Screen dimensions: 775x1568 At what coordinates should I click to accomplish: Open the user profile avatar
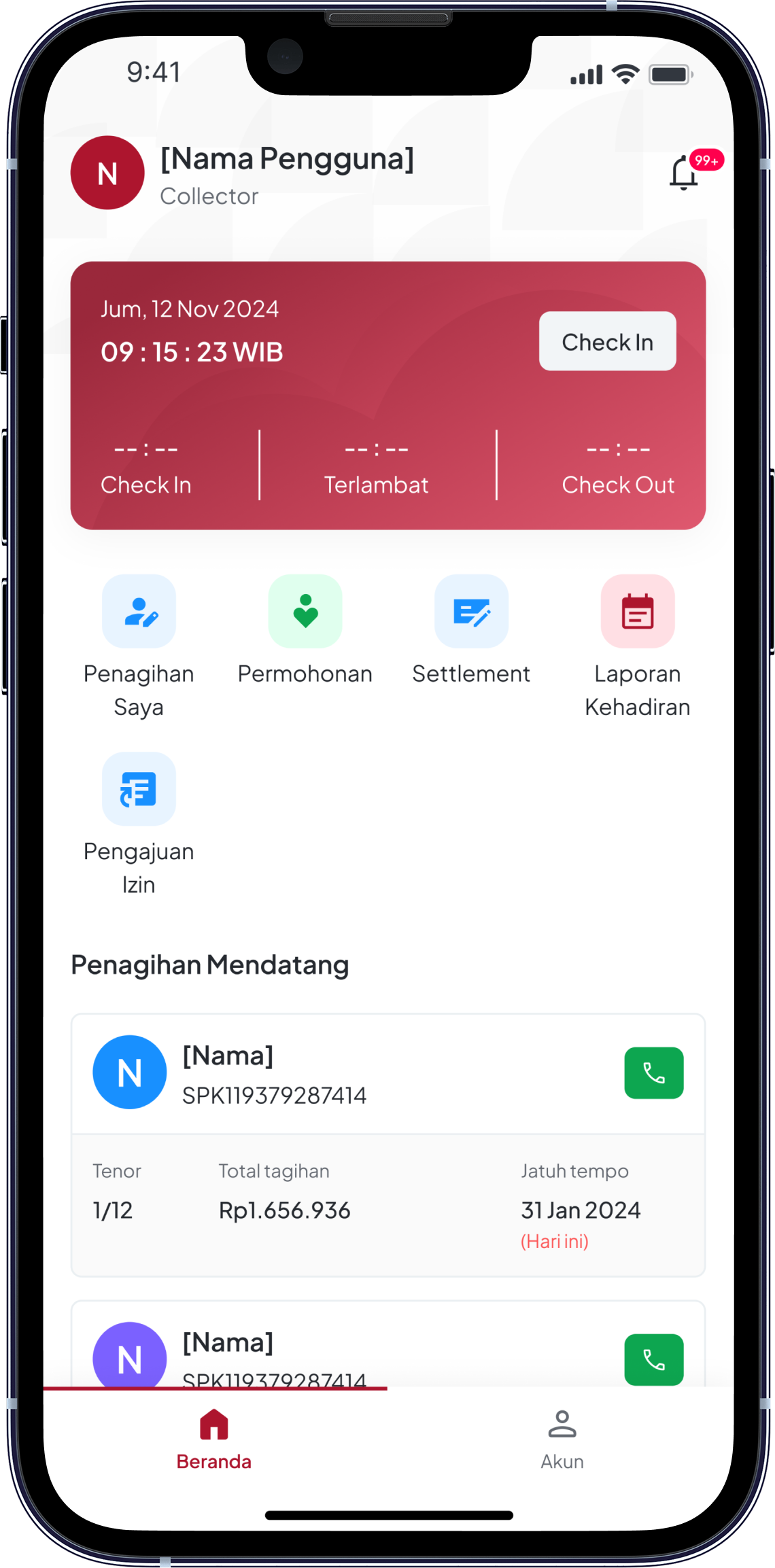pyautogui.click(x=107, y=173)
